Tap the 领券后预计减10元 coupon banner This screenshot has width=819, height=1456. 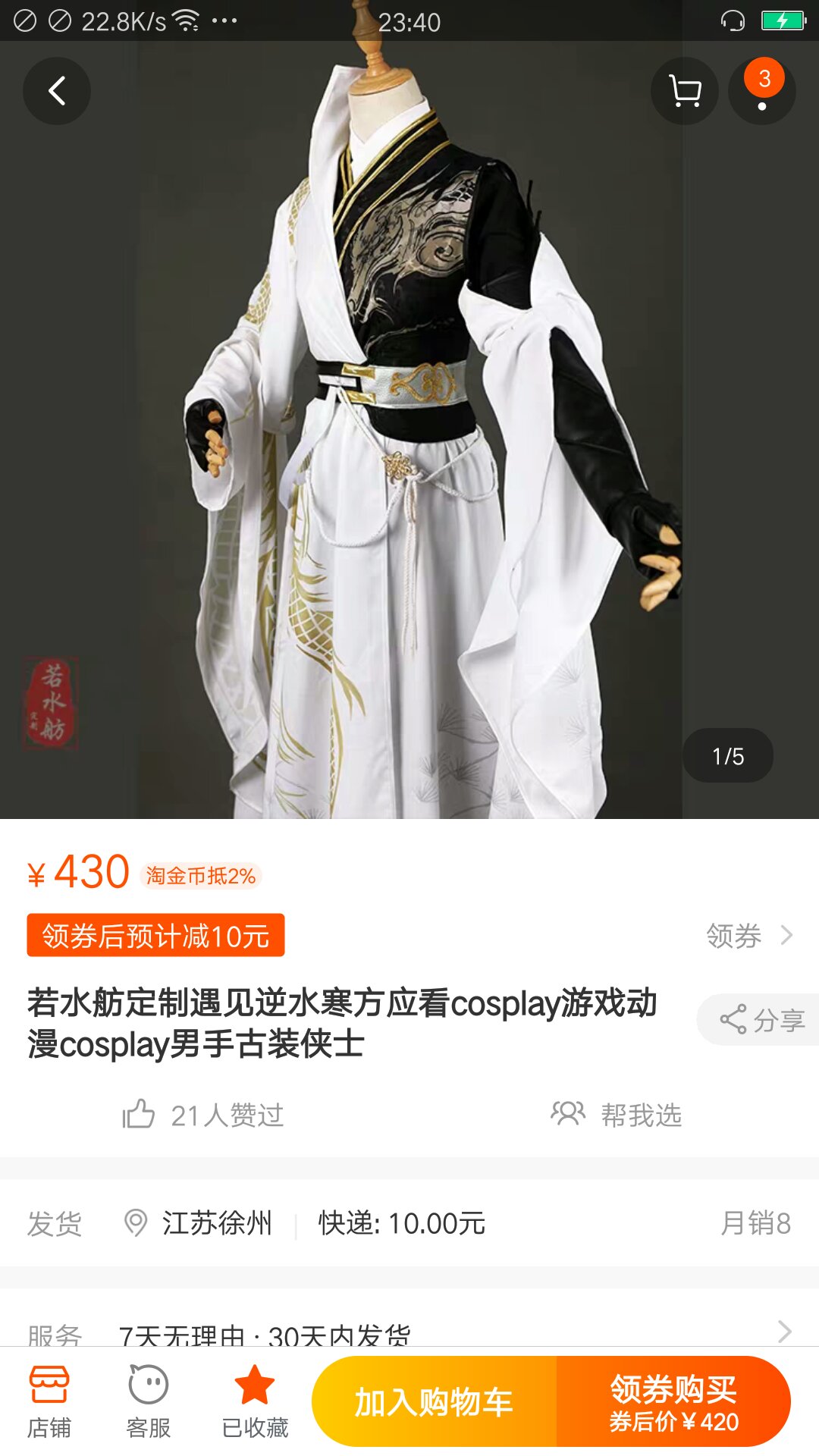pyautogui.click(x=155, y=935)
